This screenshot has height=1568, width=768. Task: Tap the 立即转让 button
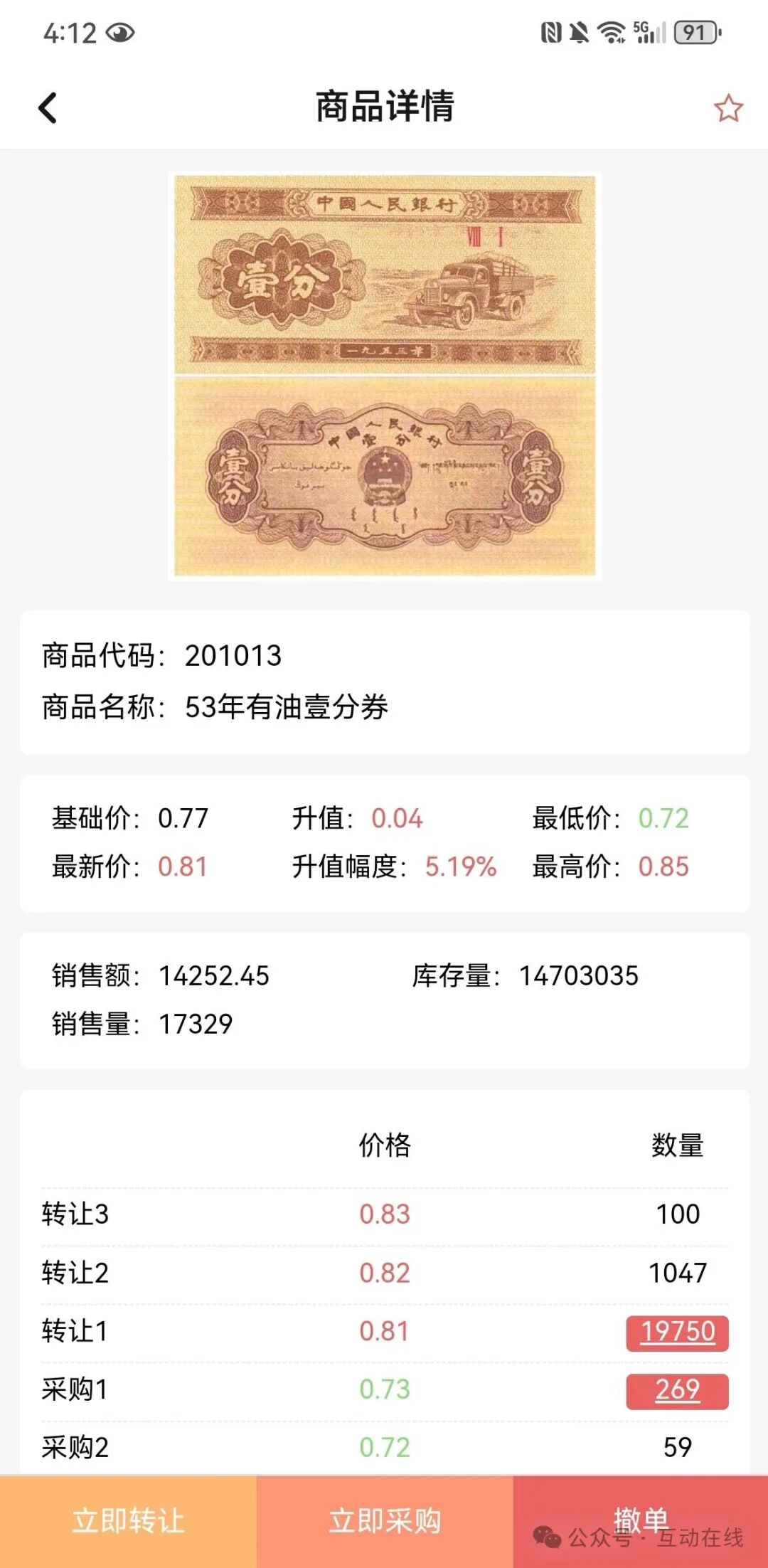coord(128,1521)
